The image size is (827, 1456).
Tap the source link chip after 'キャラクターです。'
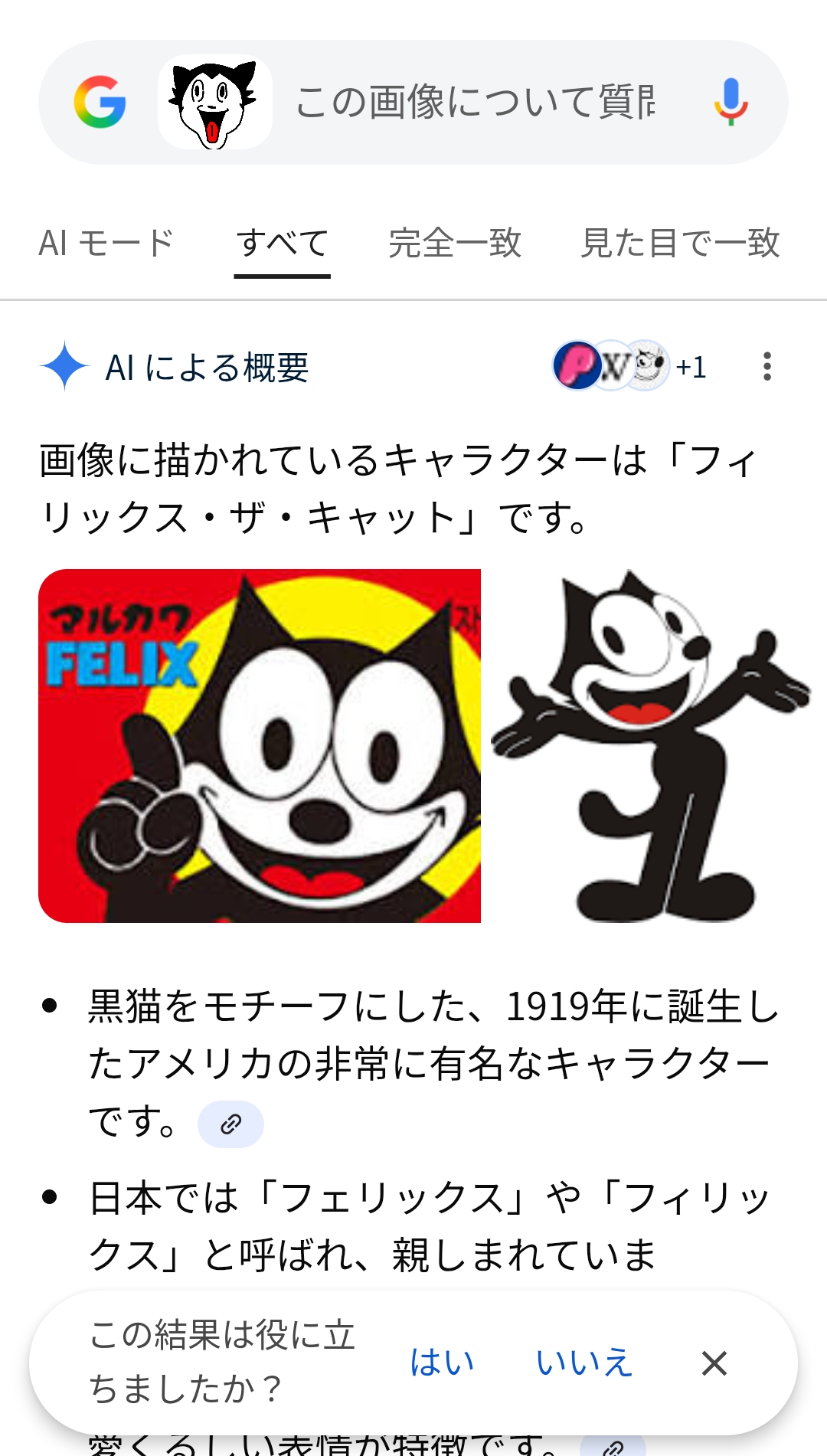230,1124
